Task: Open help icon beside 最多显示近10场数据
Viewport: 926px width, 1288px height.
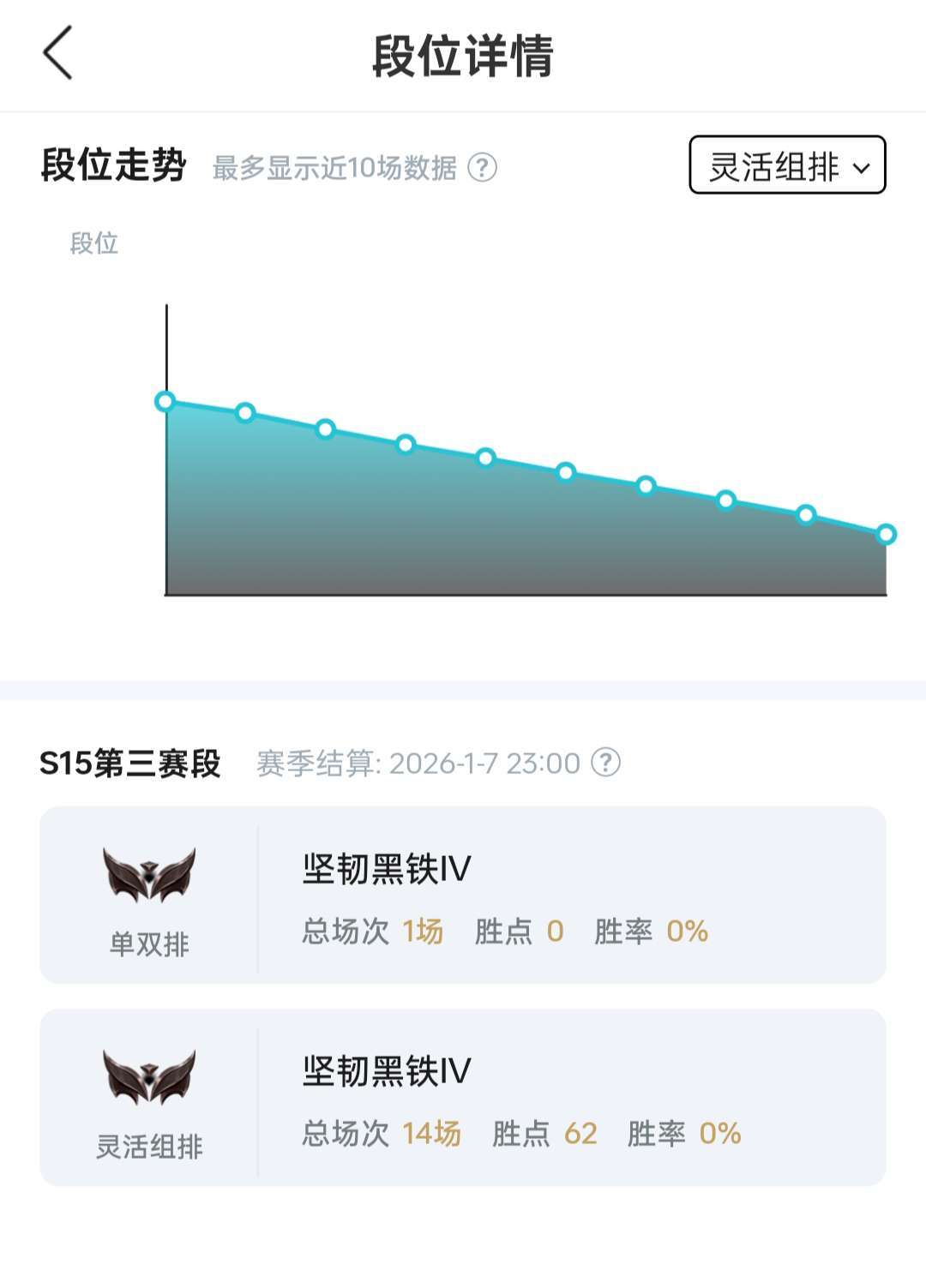Action: (x=482, y=167)
